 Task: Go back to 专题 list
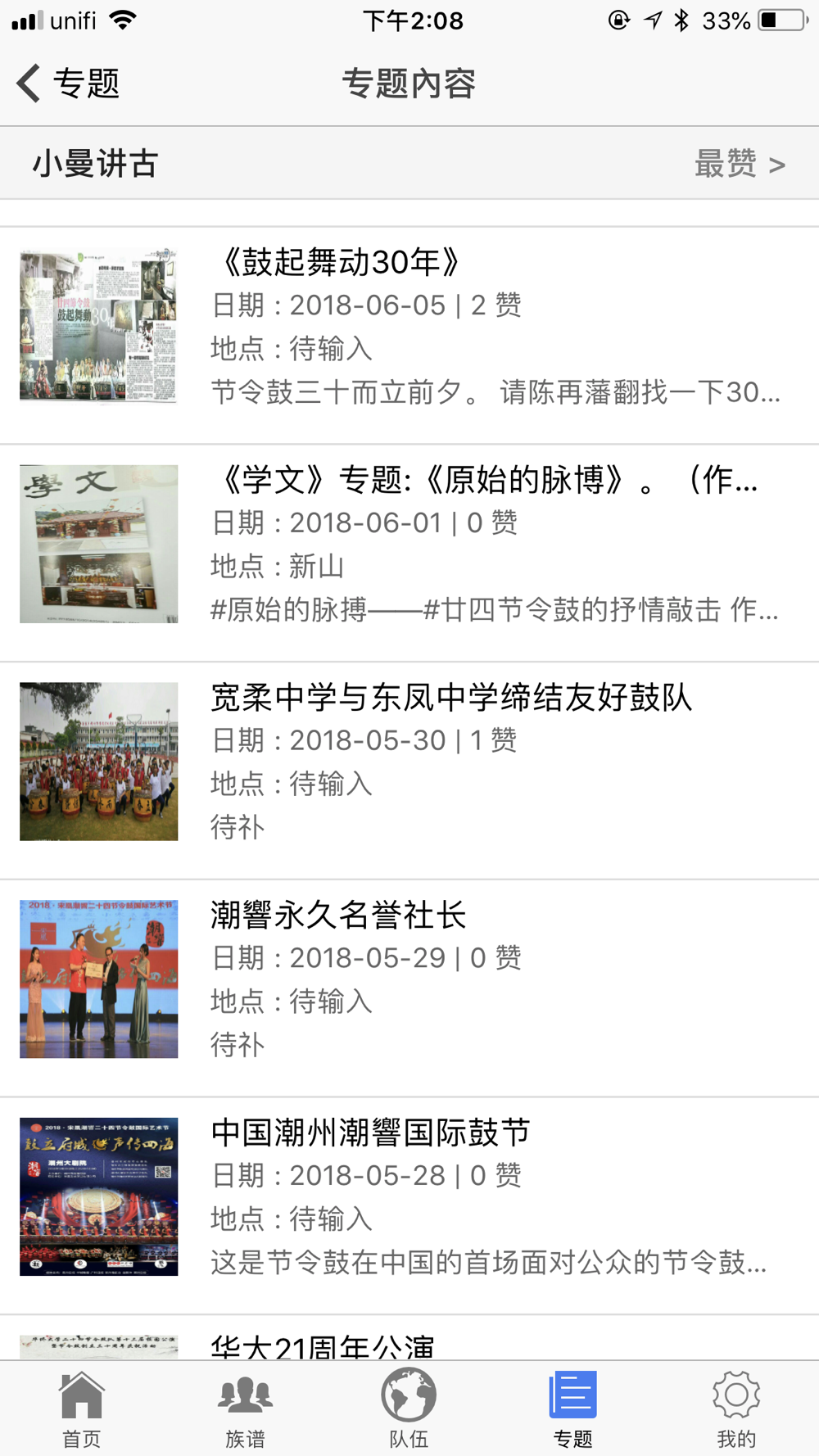[x=68, y=83]
